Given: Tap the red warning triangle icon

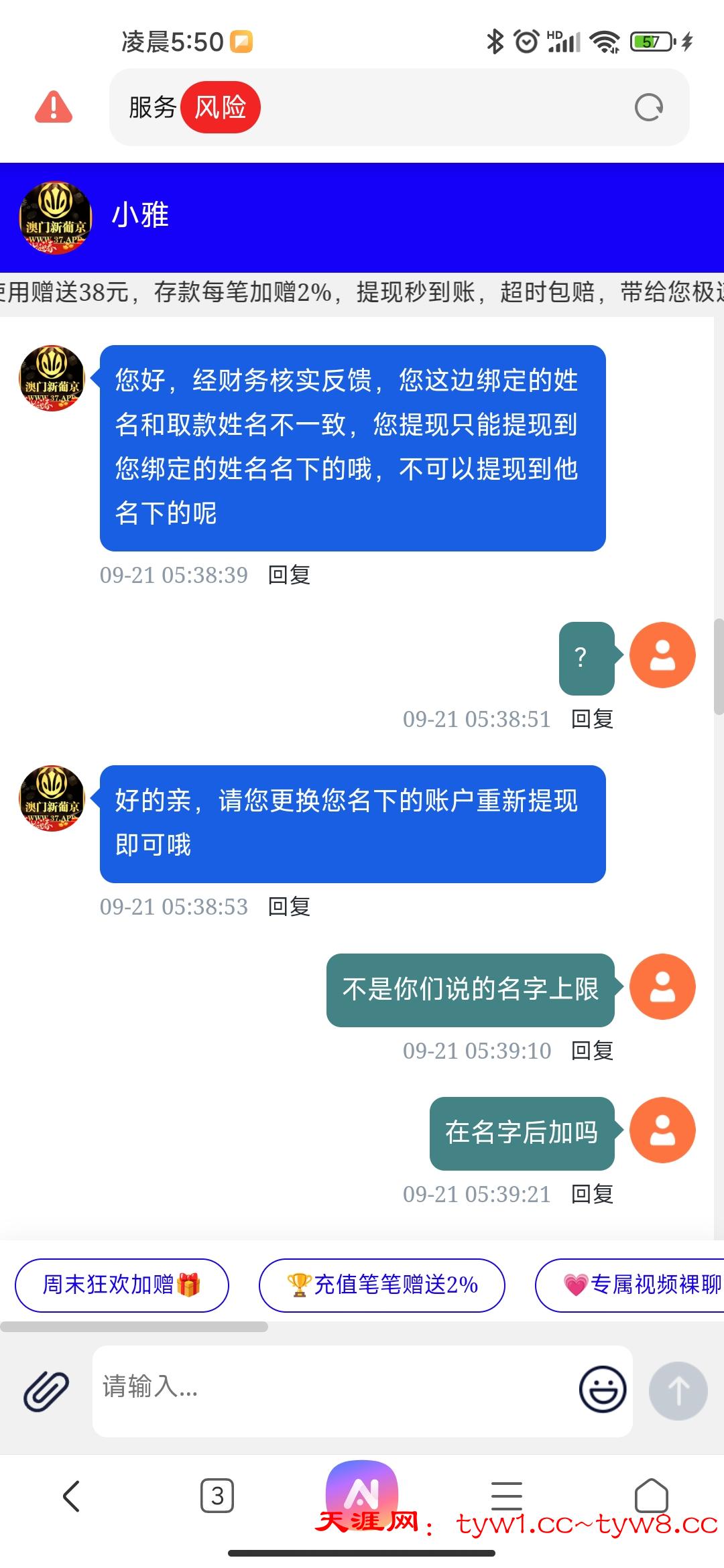Looking at the screenshot, I should click(54, 107).
